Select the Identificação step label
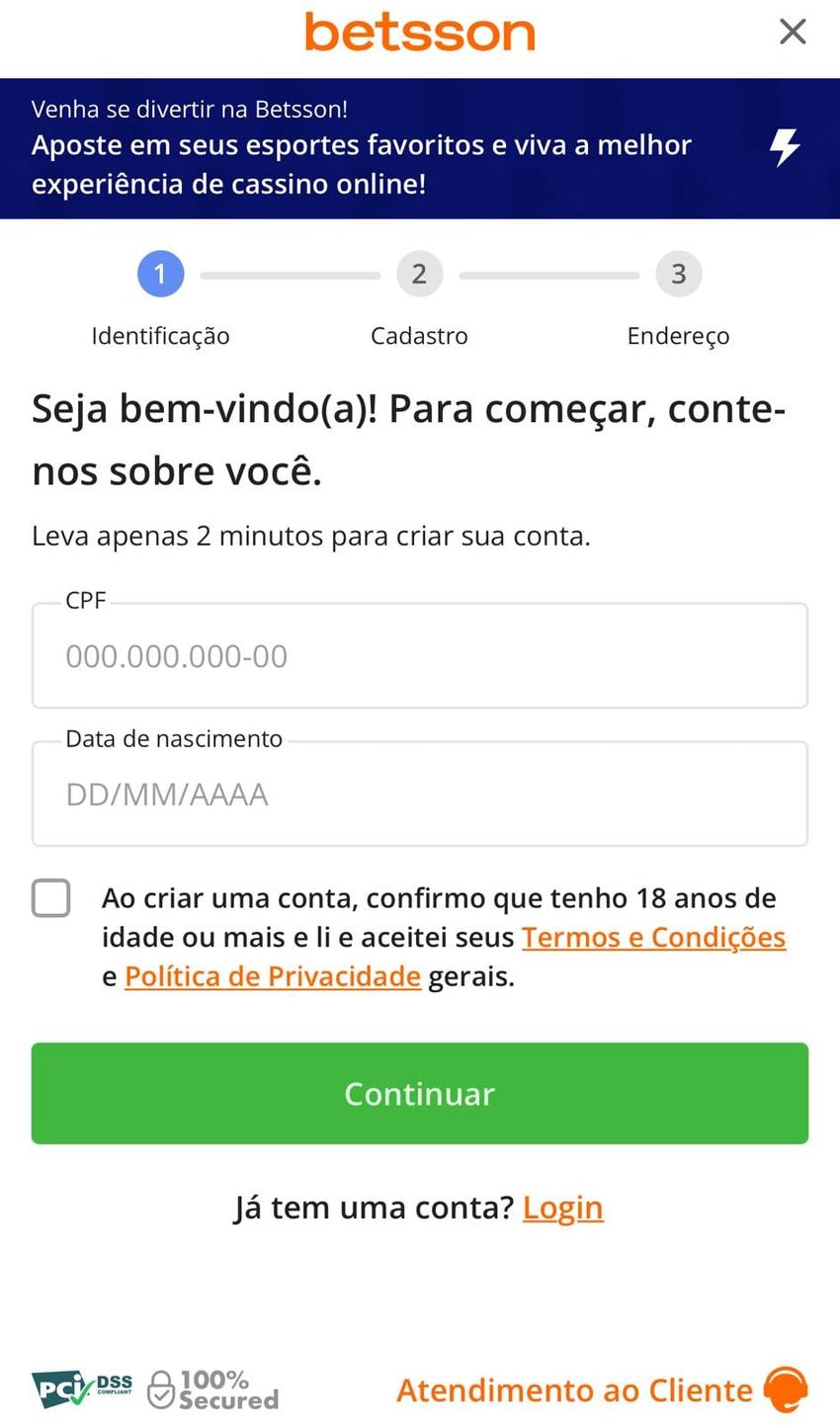This screenshot has height=1425, width=840. point(160,335)
